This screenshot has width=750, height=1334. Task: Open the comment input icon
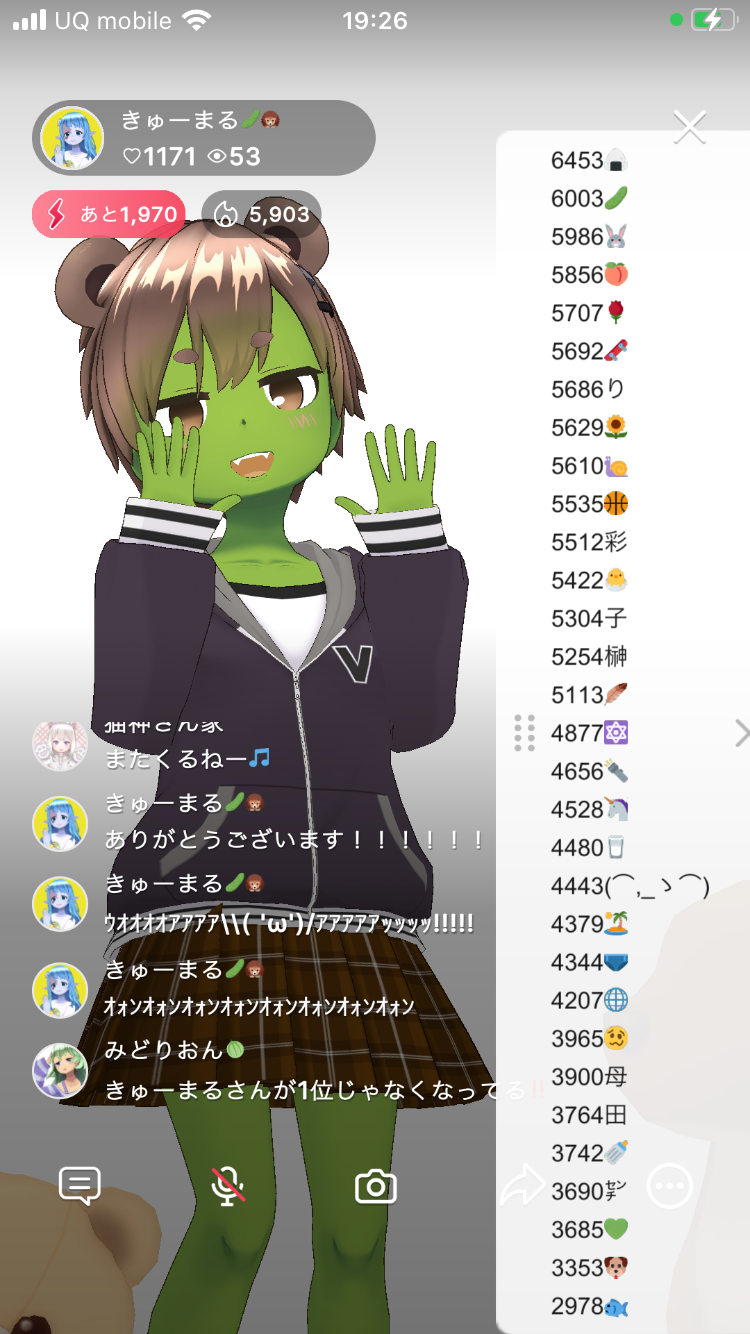[x=80, y=1186]
